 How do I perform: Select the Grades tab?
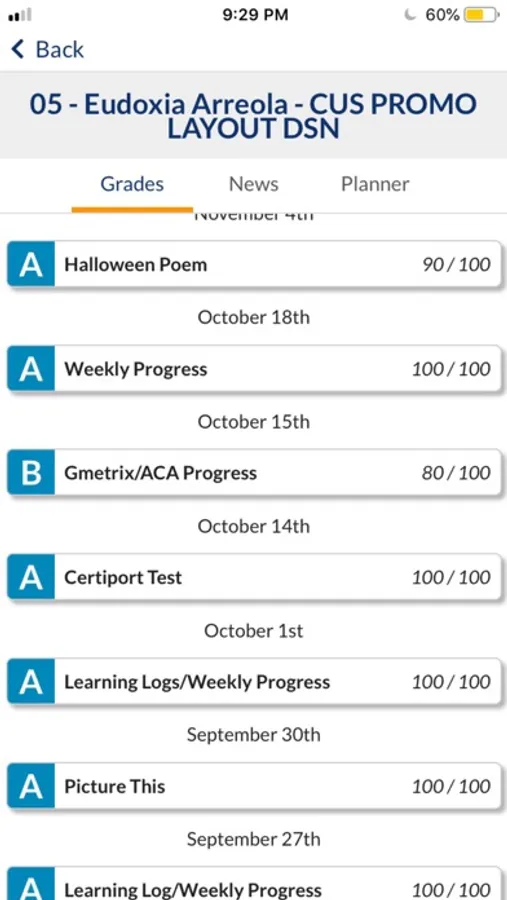(132, 184)
